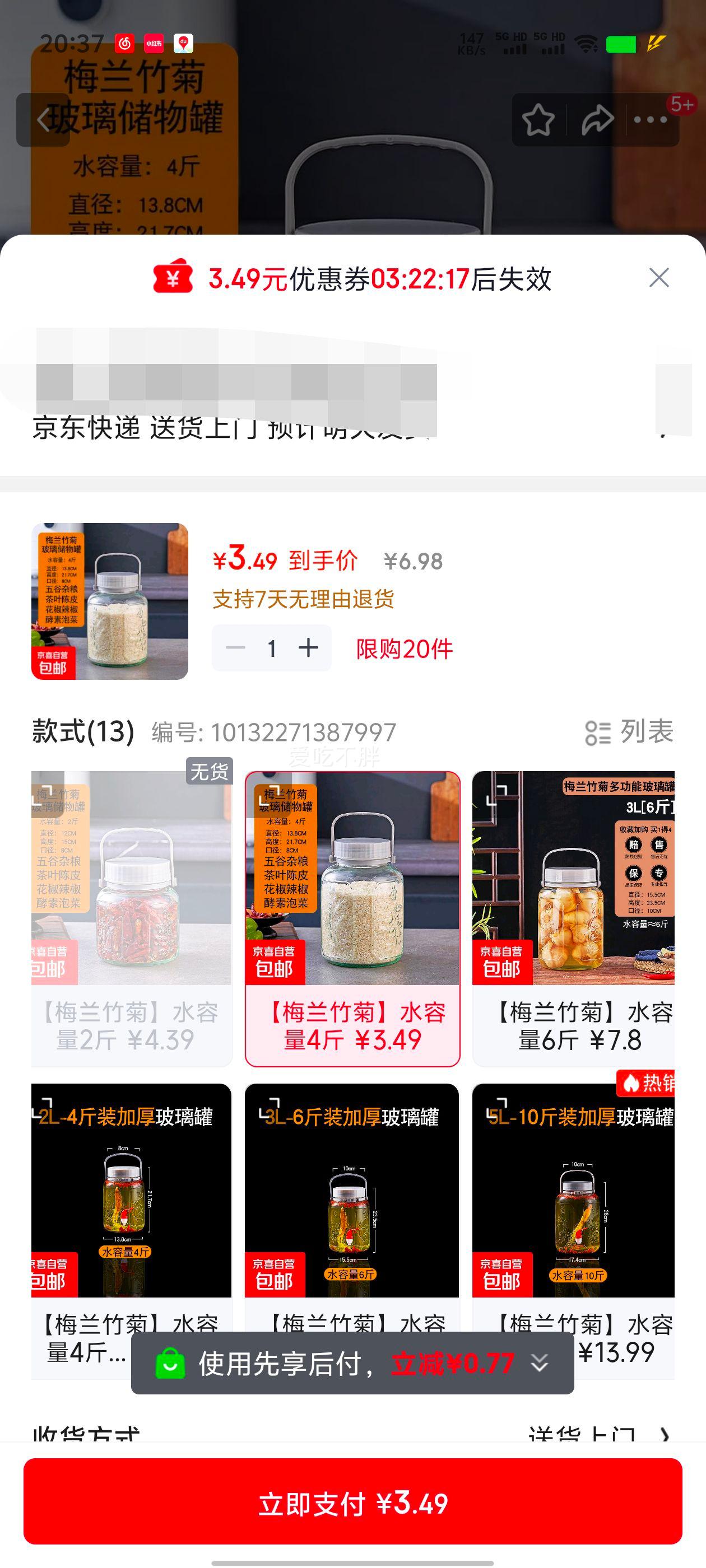Favorite this product with the star icon
The image size is (706, 1568).
tap(538, 120)
